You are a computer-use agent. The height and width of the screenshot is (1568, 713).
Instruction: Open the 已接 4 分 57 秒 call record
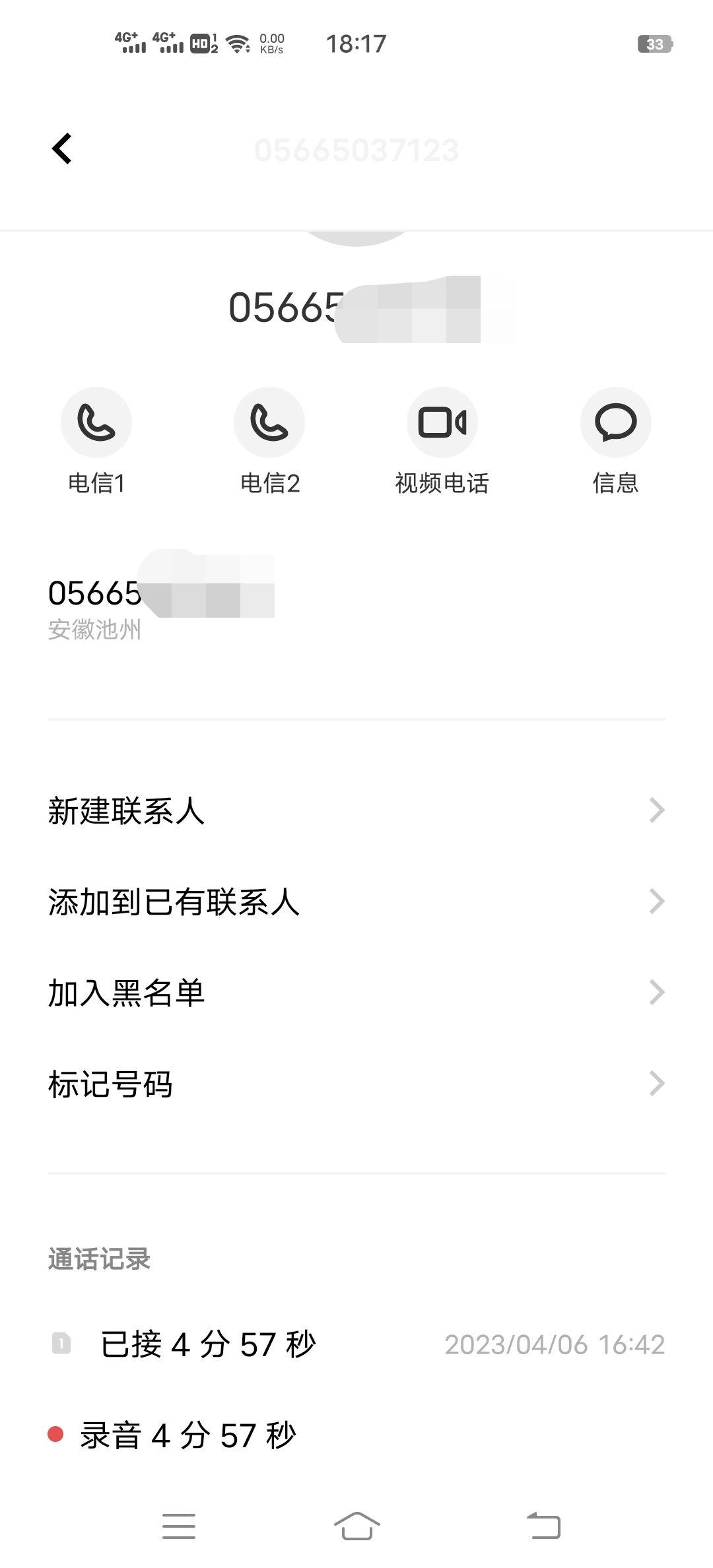click(356, 1344)
